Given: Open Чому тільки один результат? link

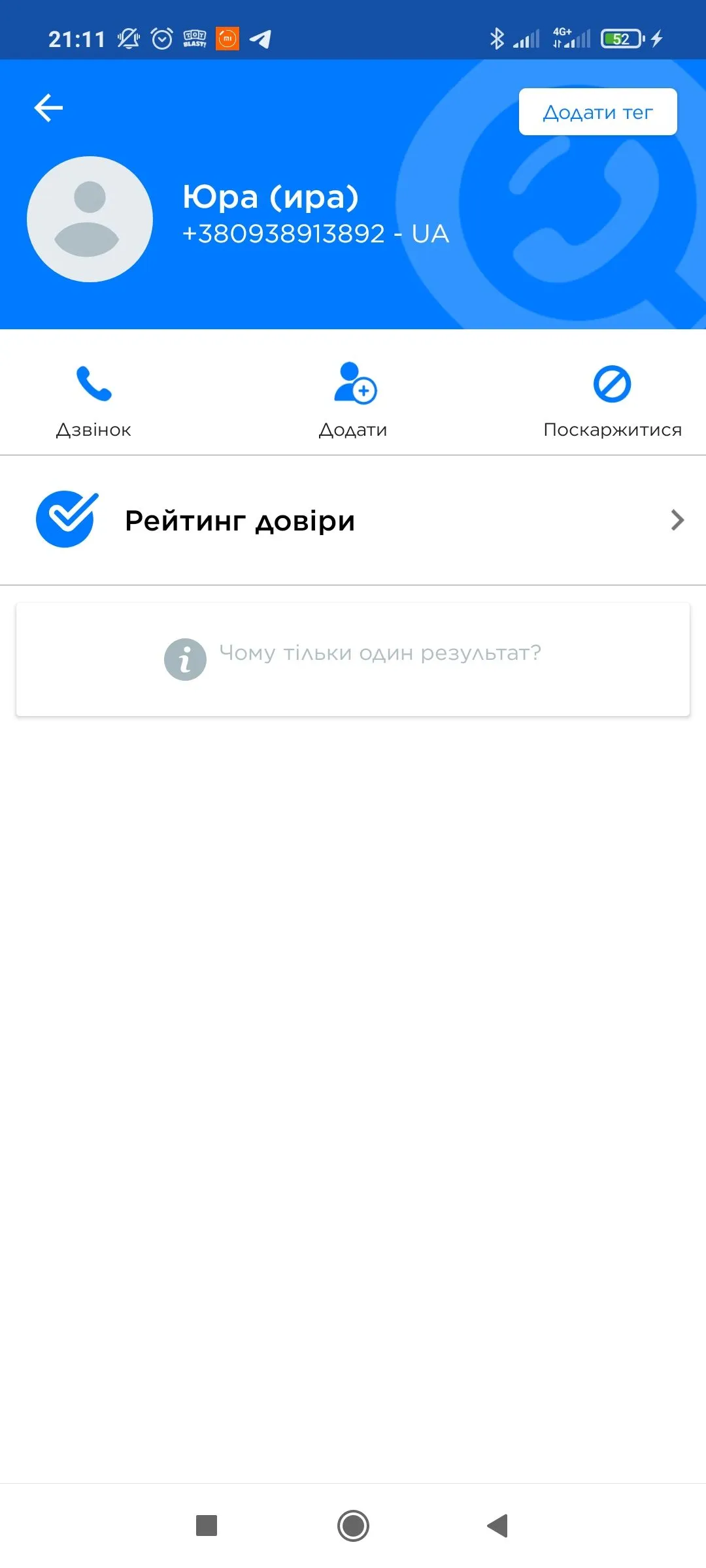Looking at the screenshot, I should [x=380, y=651].
